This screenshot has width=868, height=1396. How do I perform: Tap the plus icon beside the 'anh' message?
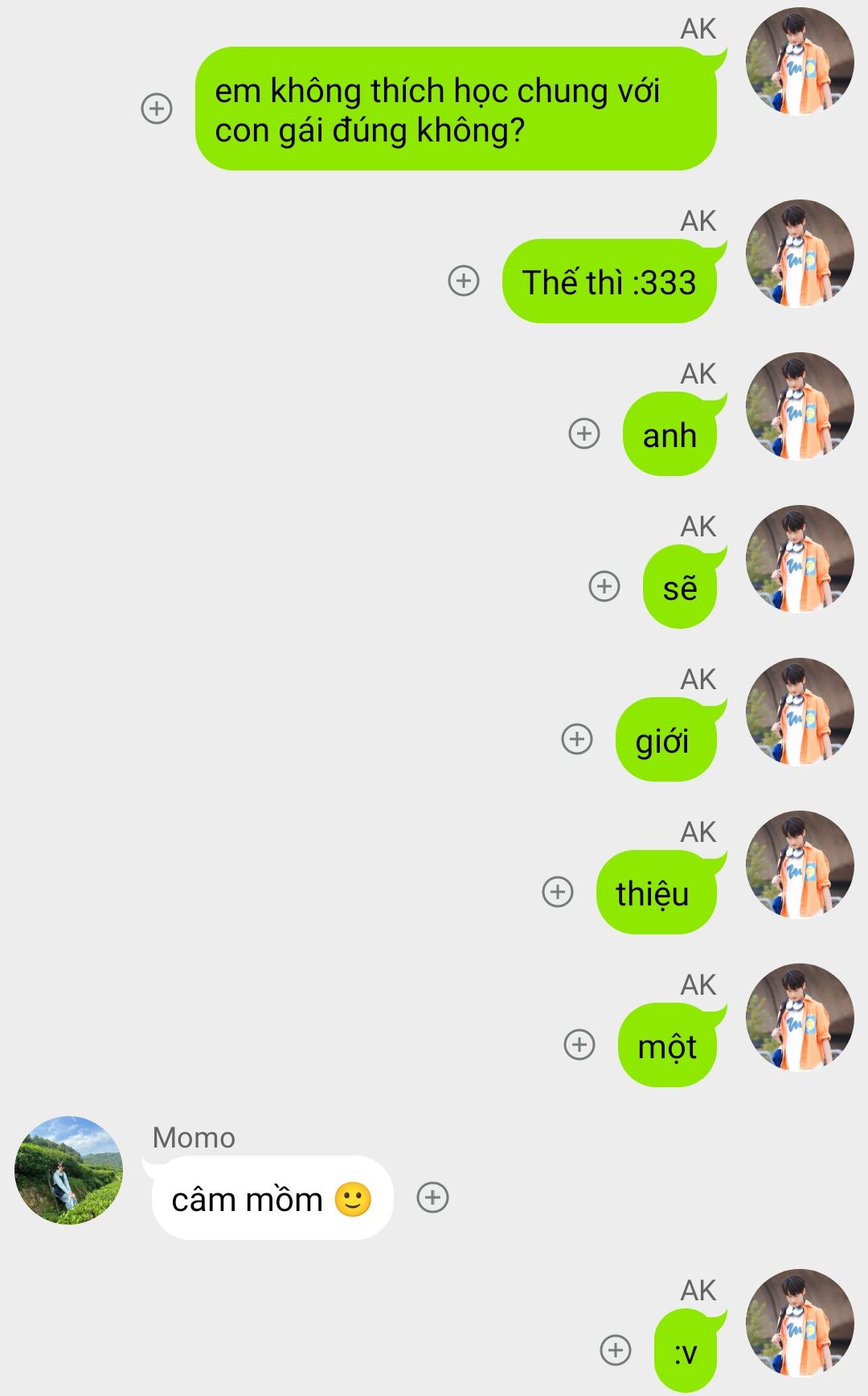pyautogui.click(x=584, y=433)
